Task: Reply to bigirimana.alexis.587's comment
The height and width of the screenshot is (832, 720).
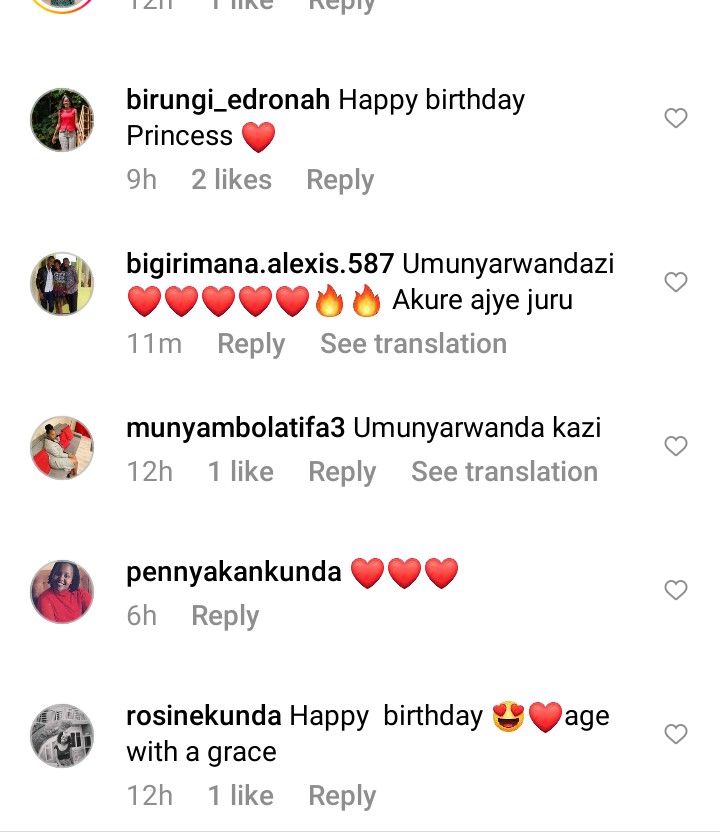Action: coord(251,344)
